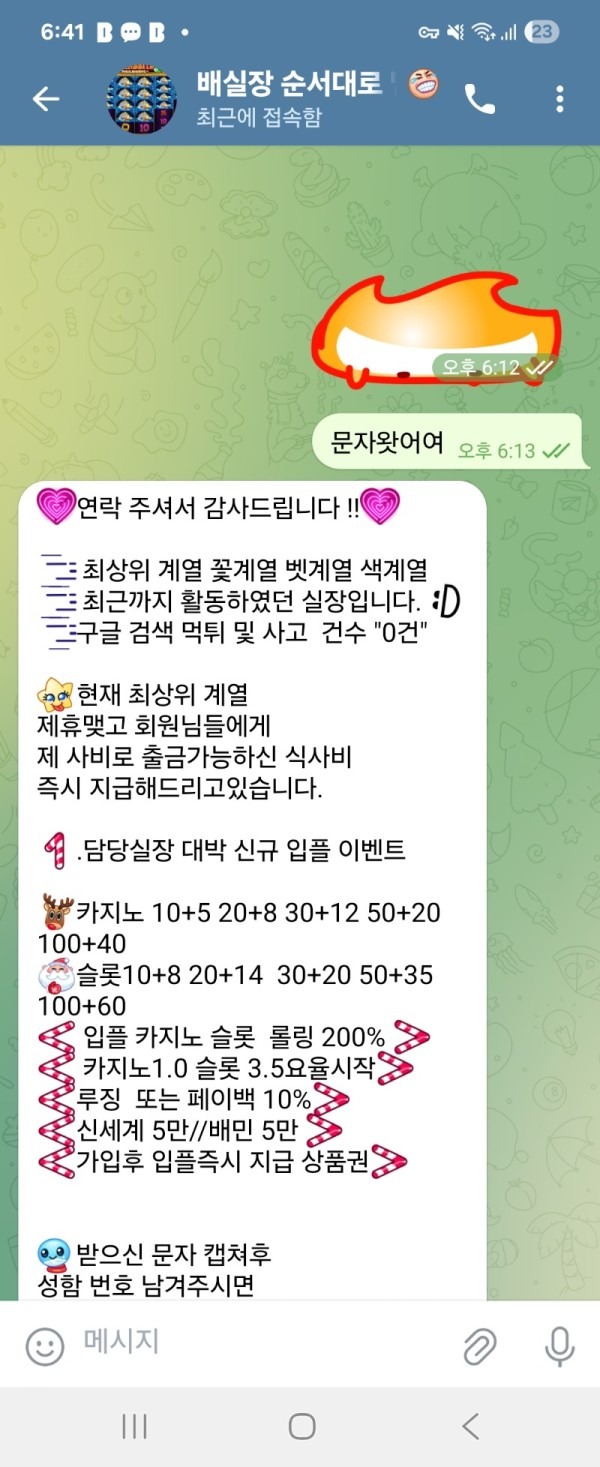Open the overflow menu
This screenshot has height=1467, width=600.
[559, 98]
